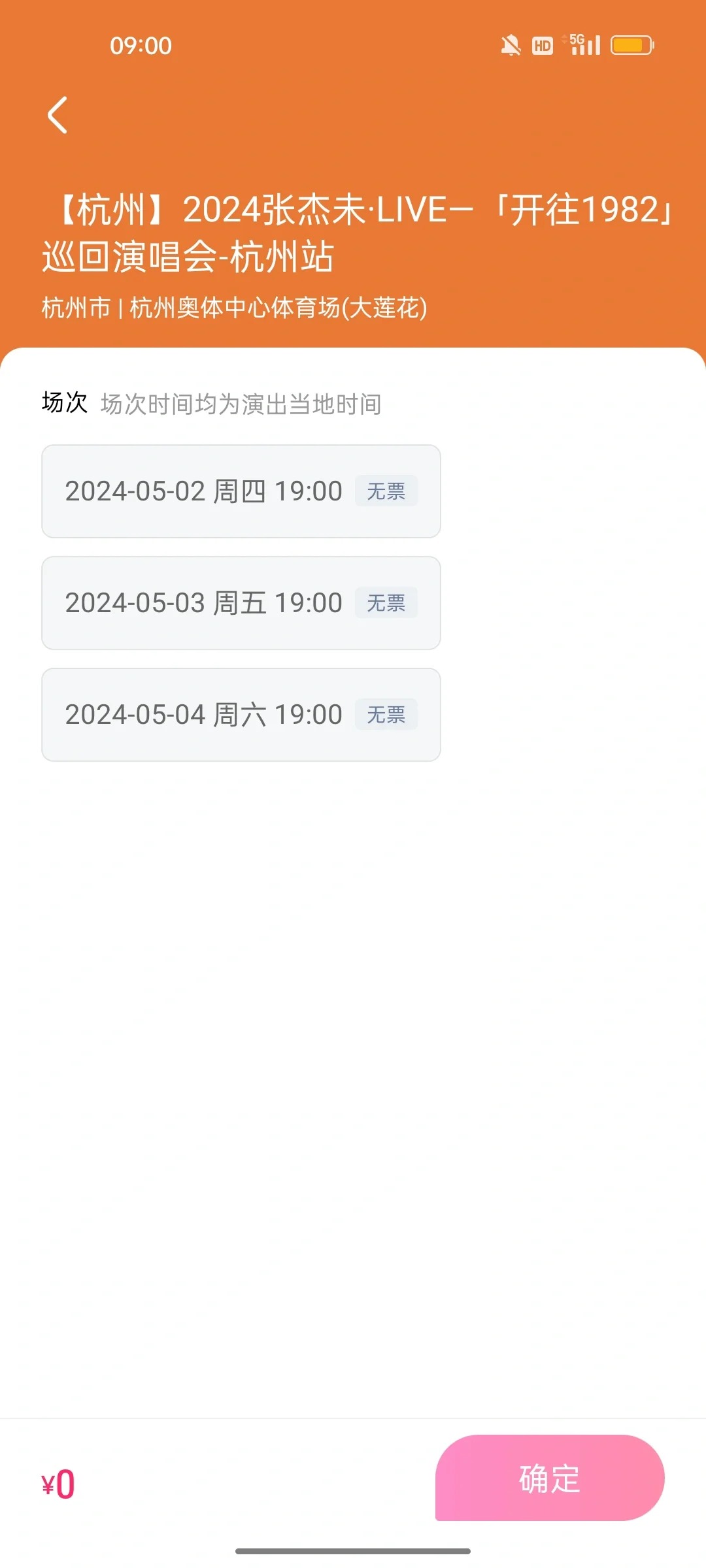Image resolution: width=706 pixels, height=1568 pixels.
Task: Tap the 无票 badge on the first session
Action: coord(385,491)
